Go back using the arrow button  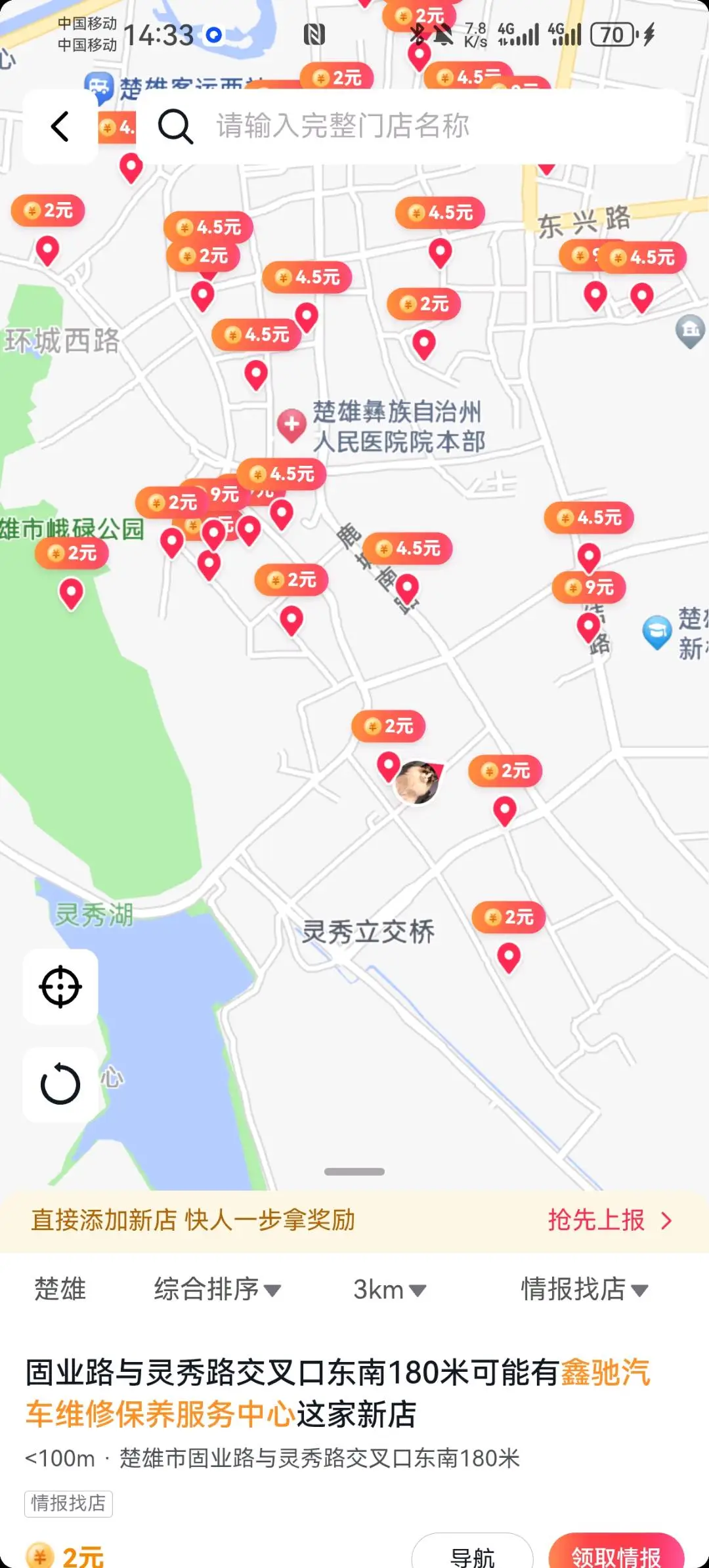(x=60, y=127)
